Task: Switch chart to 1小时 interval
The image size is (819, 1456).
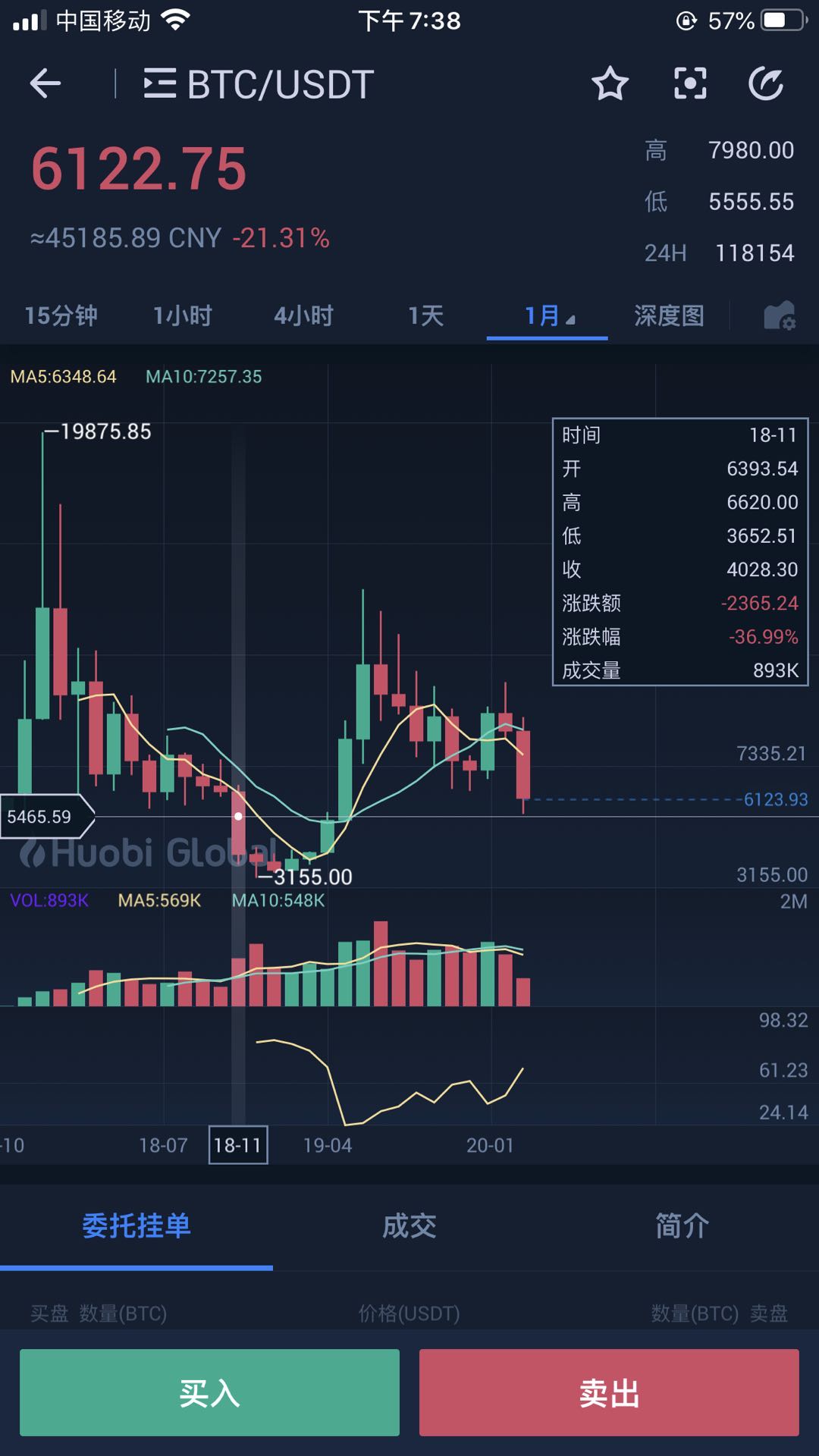Action: click(182, 315)
